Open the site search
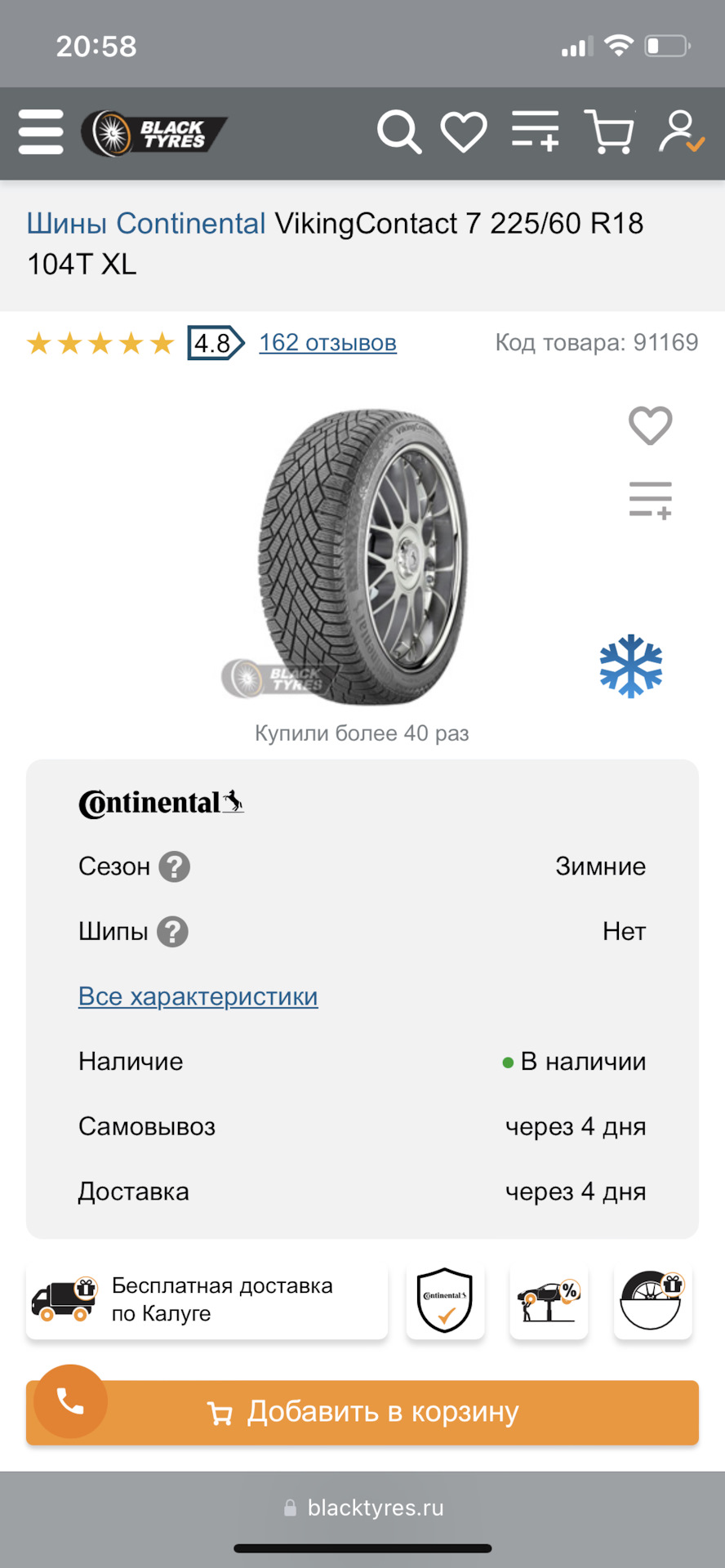Image resolution: width=725 pixels, height=1568 pixels. tap(398, 132)
